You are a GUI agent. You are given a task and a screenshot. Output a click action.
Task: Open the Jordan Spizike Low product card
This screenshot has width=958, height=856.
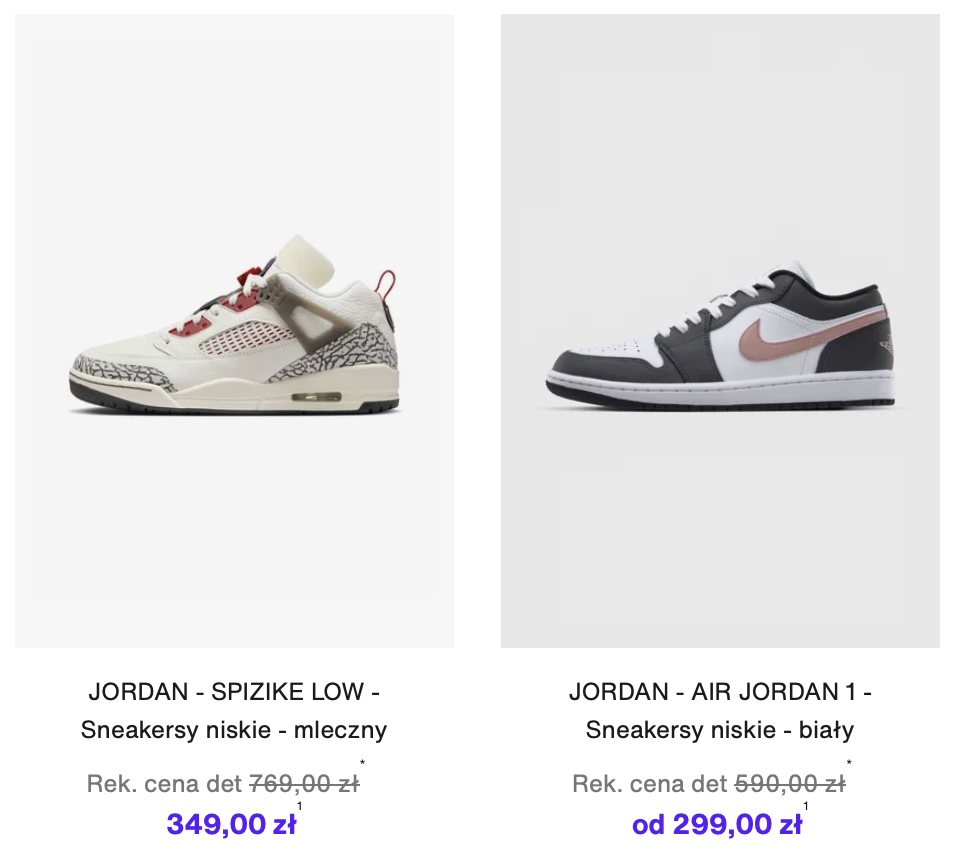pyautogui.click(x=234, y=330)
